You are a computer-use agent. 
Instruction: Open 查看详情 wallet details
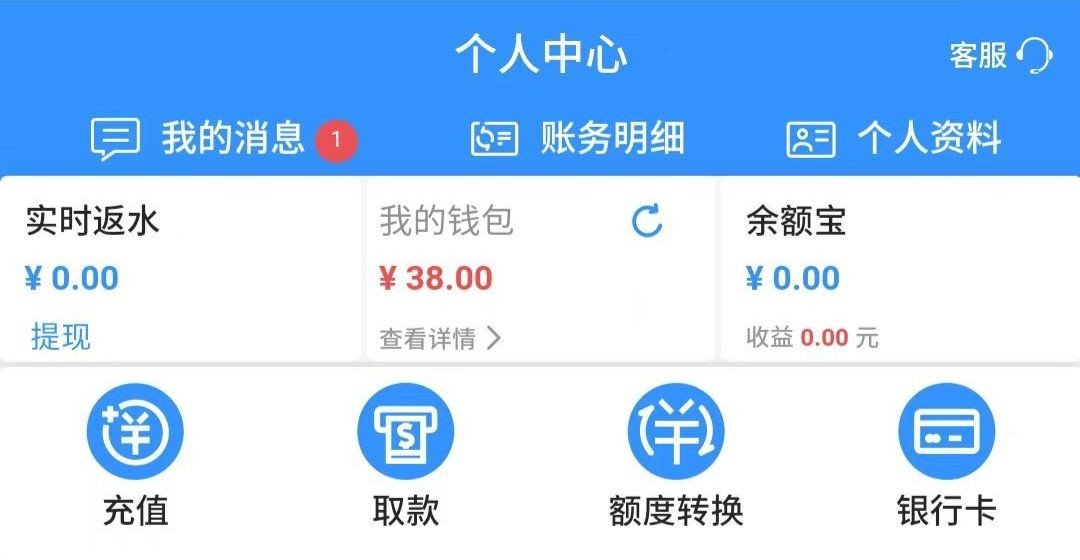click(440, 339)
